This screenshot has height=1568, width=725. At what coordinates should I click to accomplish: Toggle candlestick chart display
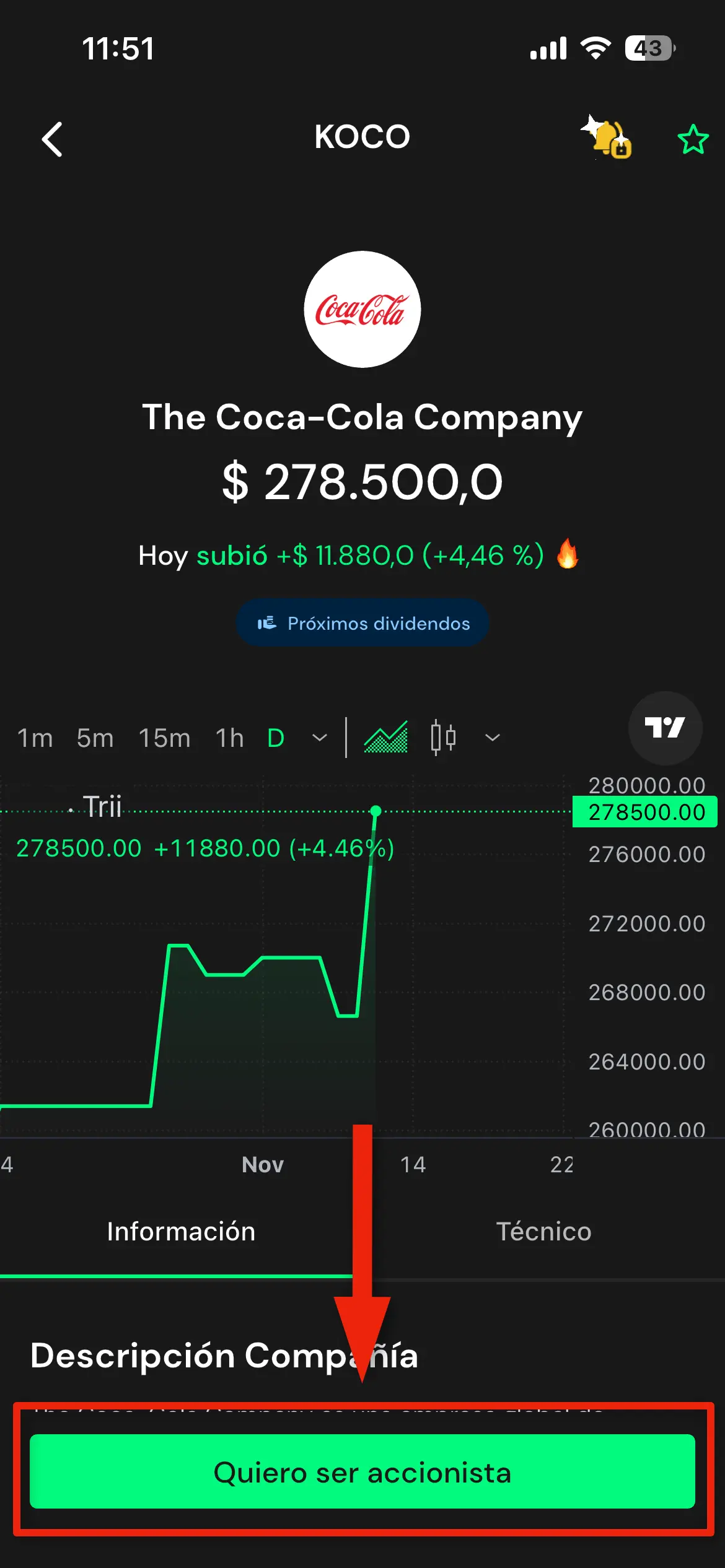pos(444,738)
